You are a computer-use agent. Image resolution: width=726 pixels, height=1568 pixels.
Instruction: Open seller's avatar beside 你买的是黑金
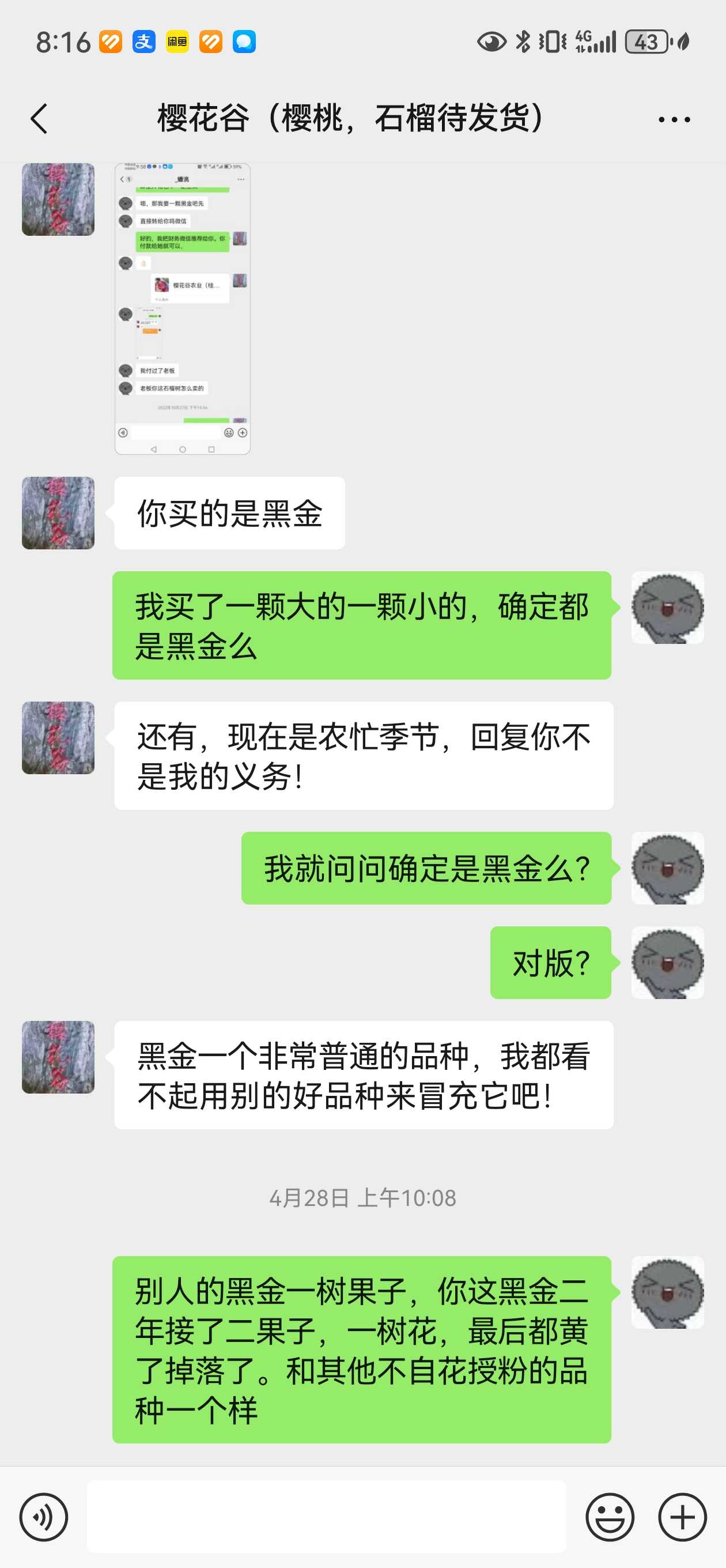[58, 513]
